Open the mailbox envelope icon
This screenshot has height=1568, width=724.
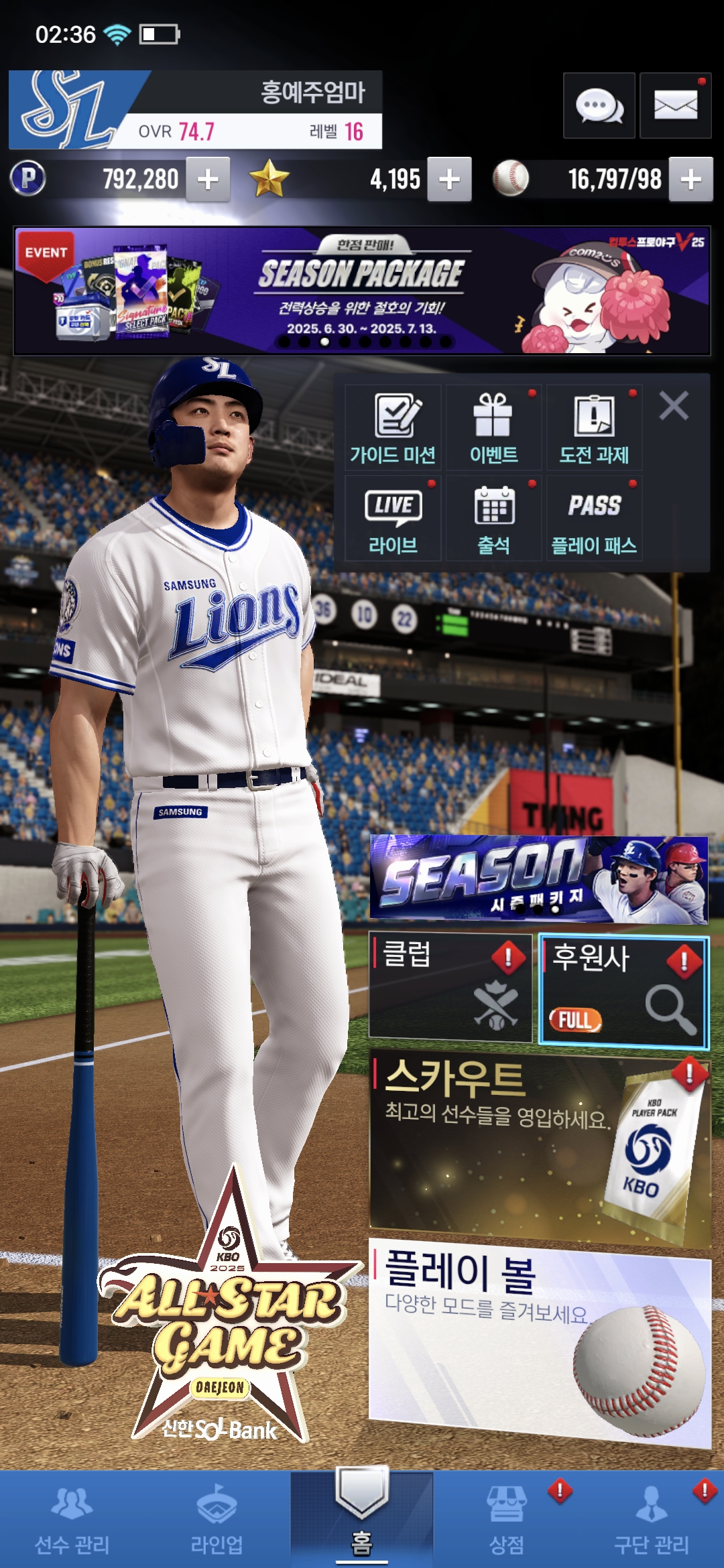[675, 106]
